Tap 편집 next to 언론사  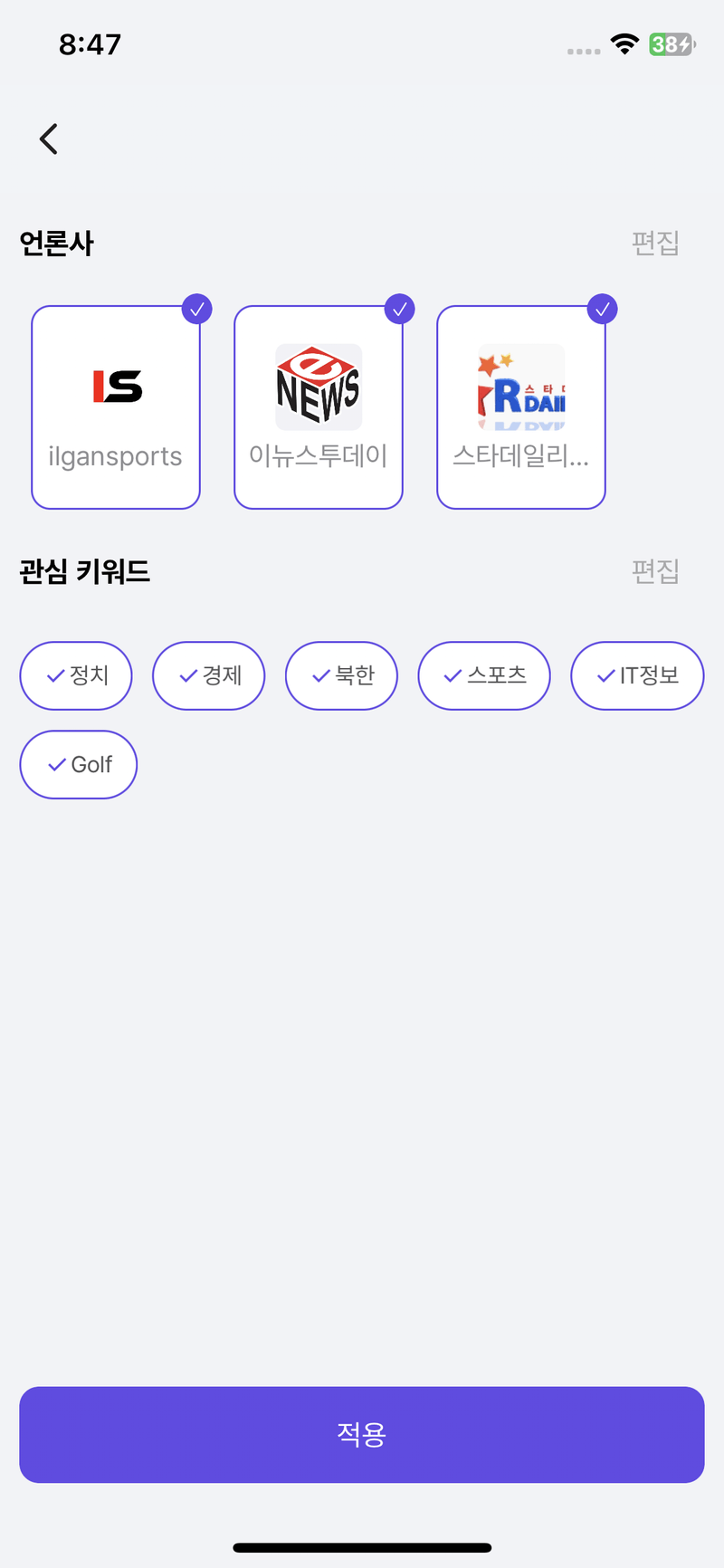point(654,243)
